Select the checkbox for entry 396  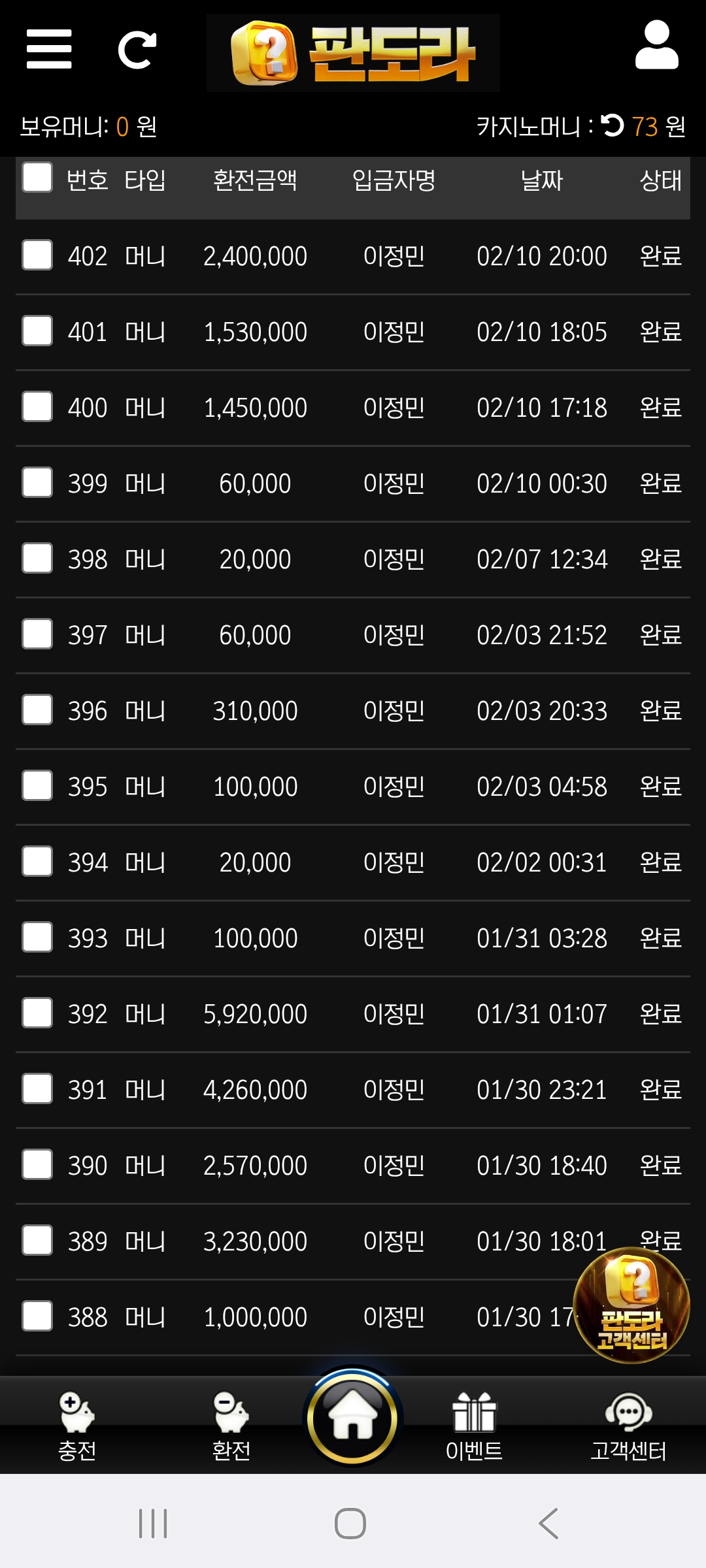37,710
